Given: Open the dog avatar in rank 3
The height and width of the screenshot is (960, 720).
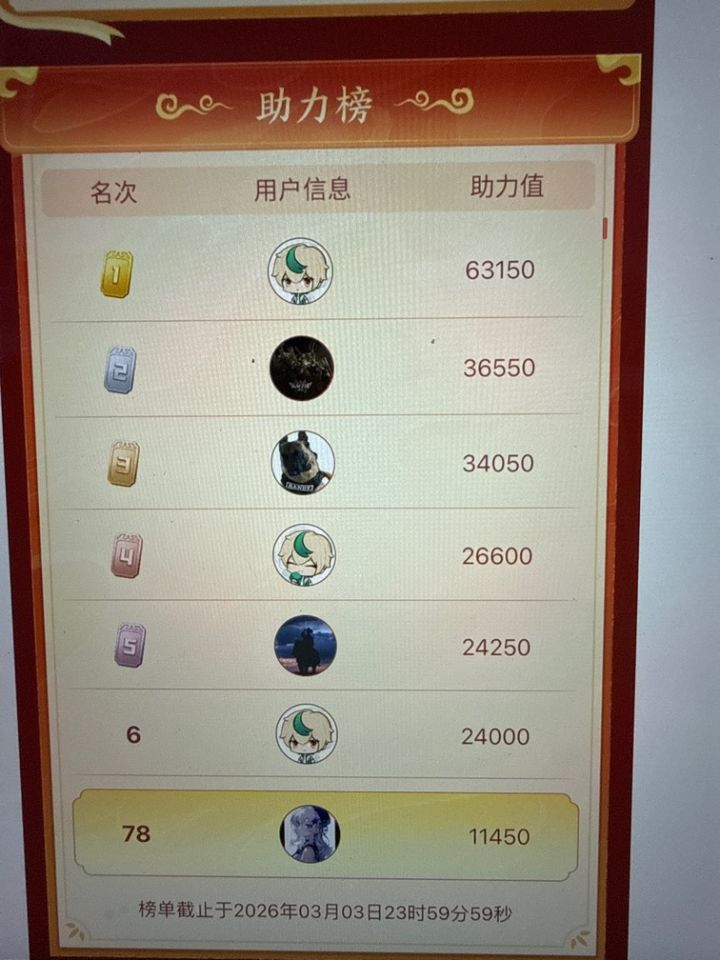Looking at the screenshot, I should [300, 460].
